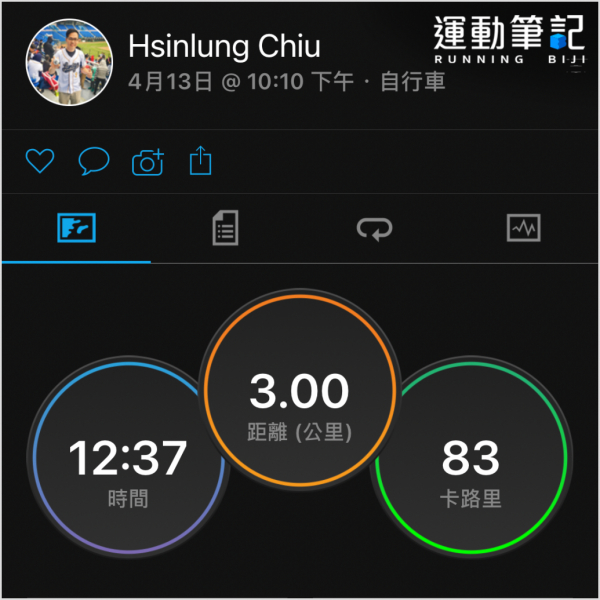The width and height of the screenshot is (600, 600).
Task: Add a photo to the activity
Action: [148, 162]
